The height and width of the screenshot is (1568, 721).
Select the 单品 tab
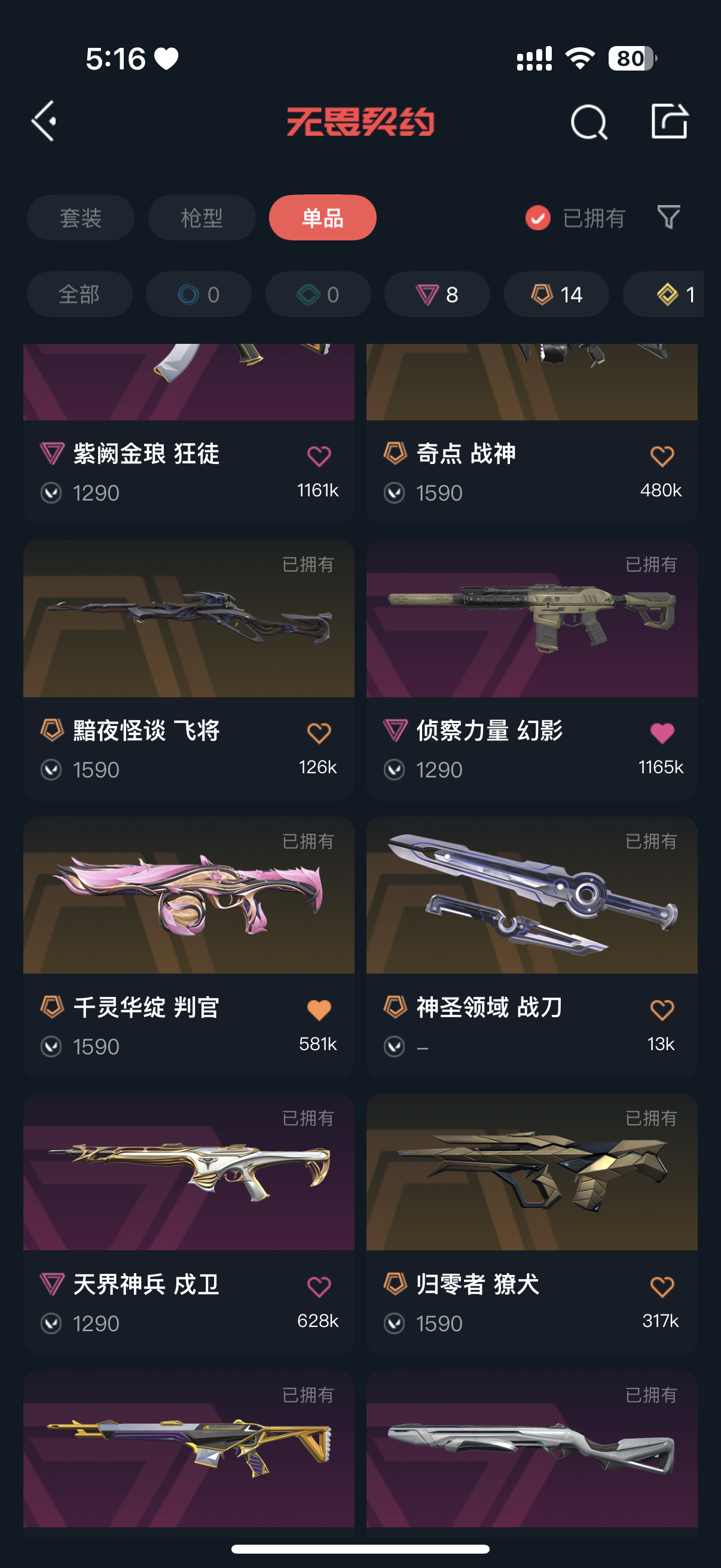click(322, 218)
